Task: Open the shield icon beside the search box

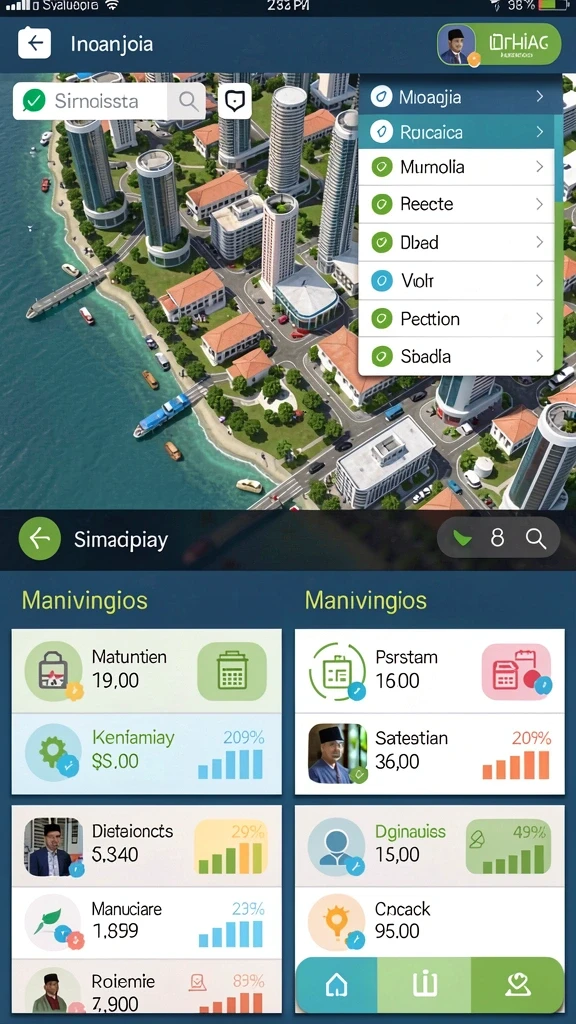Action: coord(234,101)
